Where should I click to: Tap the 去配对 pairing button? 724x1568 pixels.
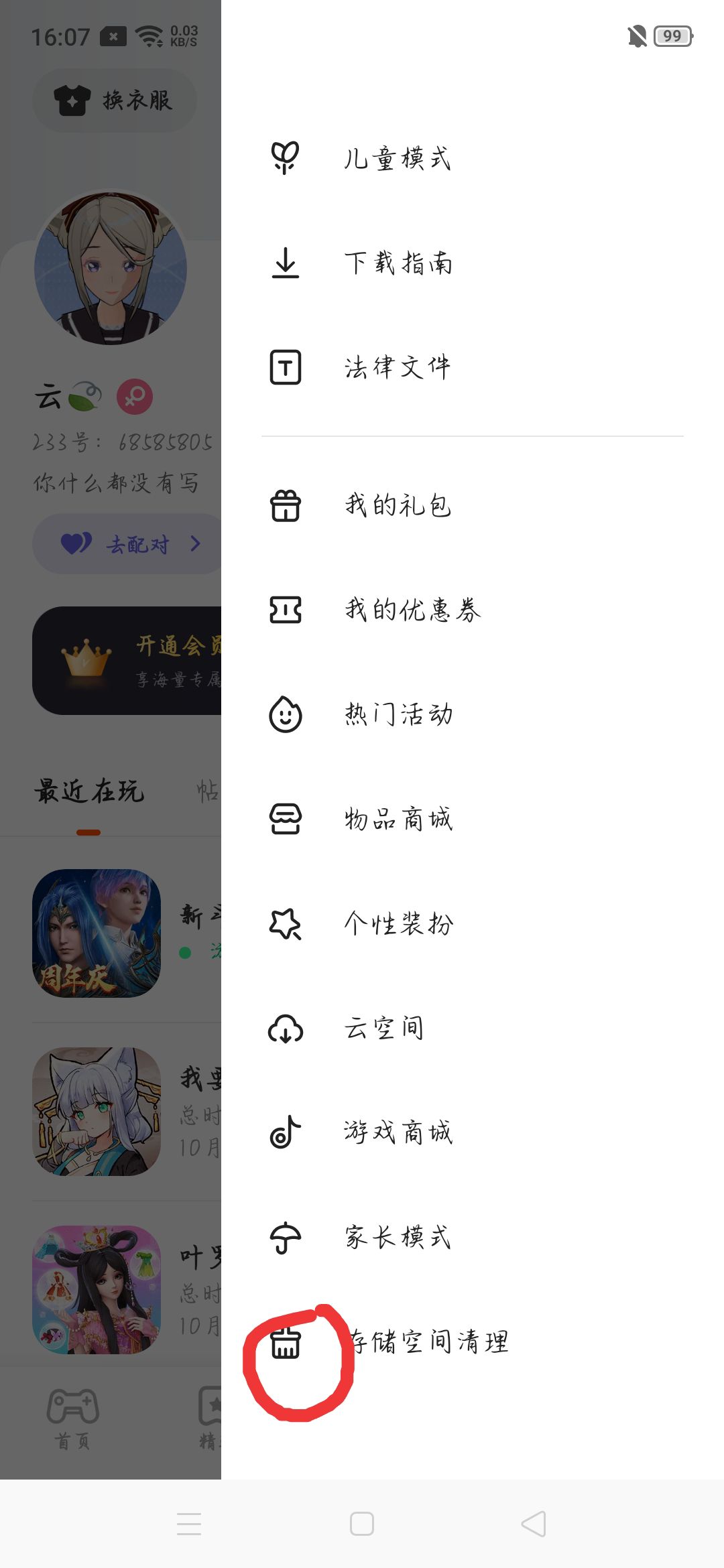127,543
